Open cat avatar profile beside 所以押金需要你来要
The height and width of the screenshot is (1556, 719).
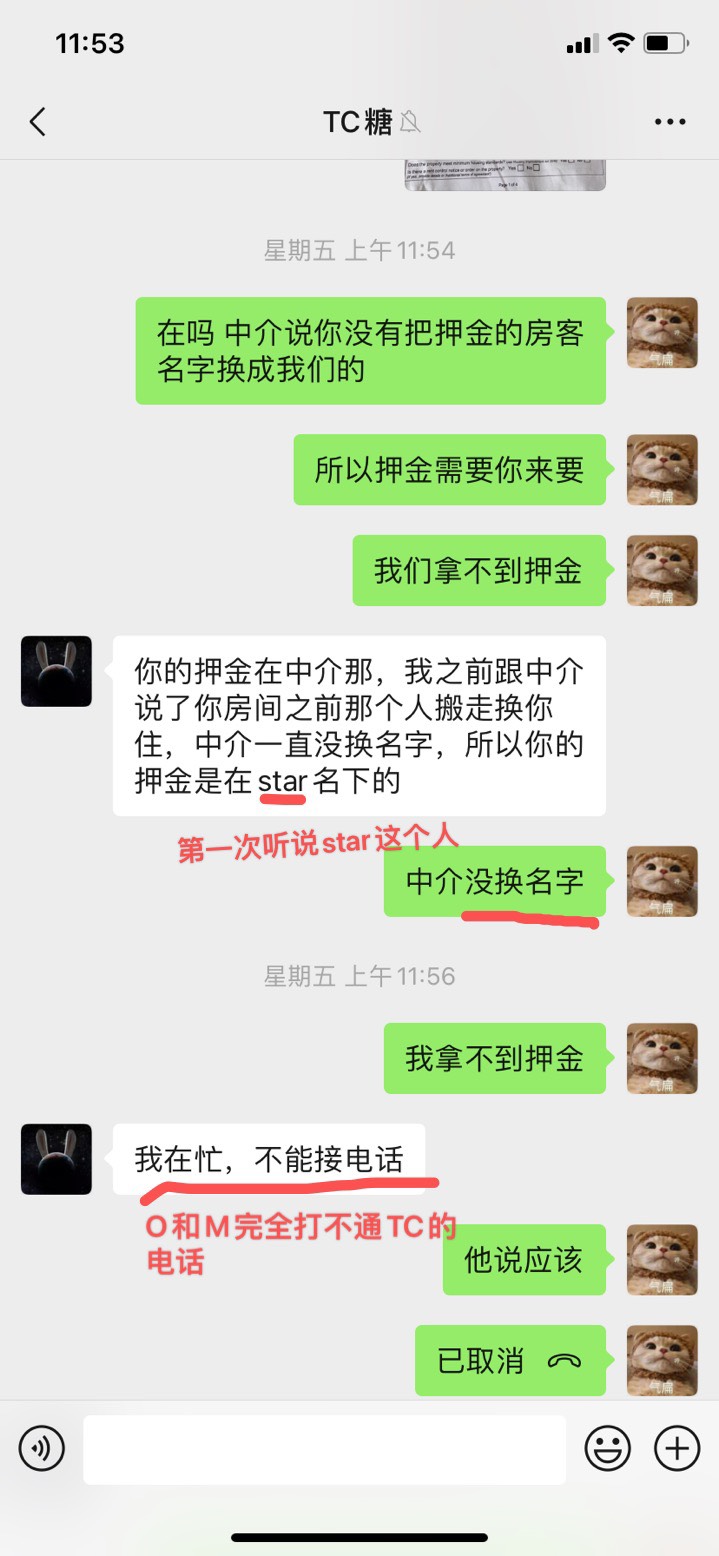coord(661,470)
